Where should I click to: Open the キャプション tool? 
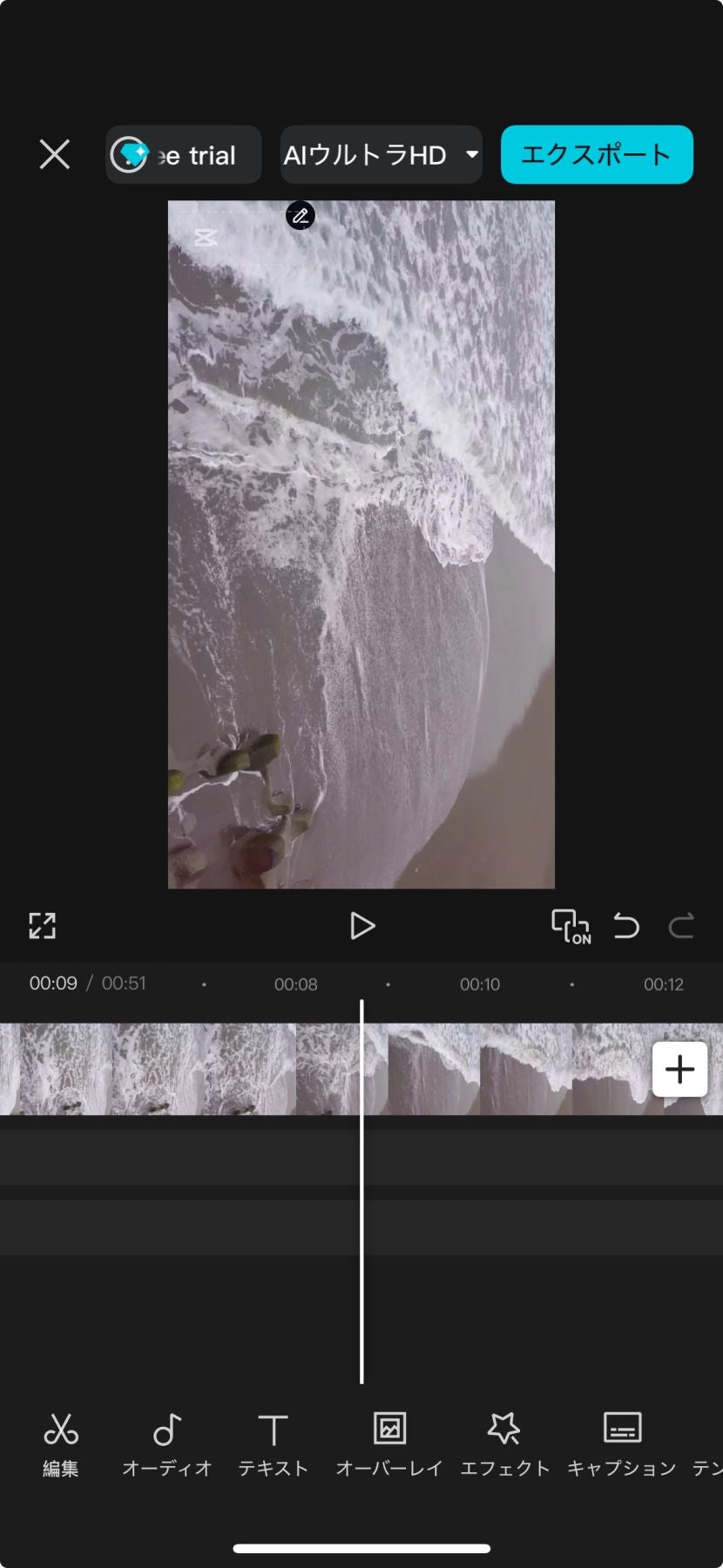[x=622, y=1445]
